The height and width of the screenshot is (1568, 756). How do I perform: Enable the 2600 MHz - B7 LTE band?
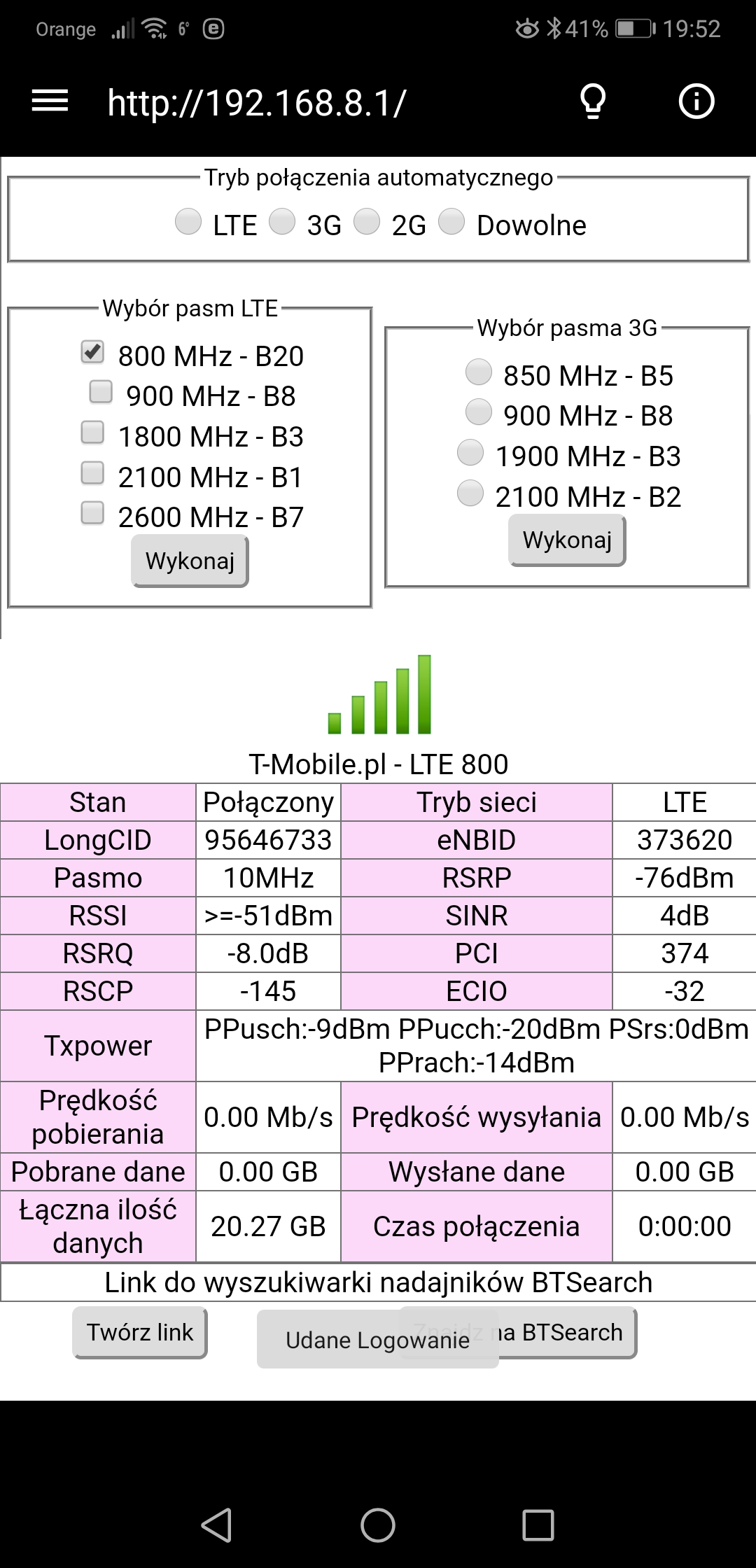(x=92, y=513)
